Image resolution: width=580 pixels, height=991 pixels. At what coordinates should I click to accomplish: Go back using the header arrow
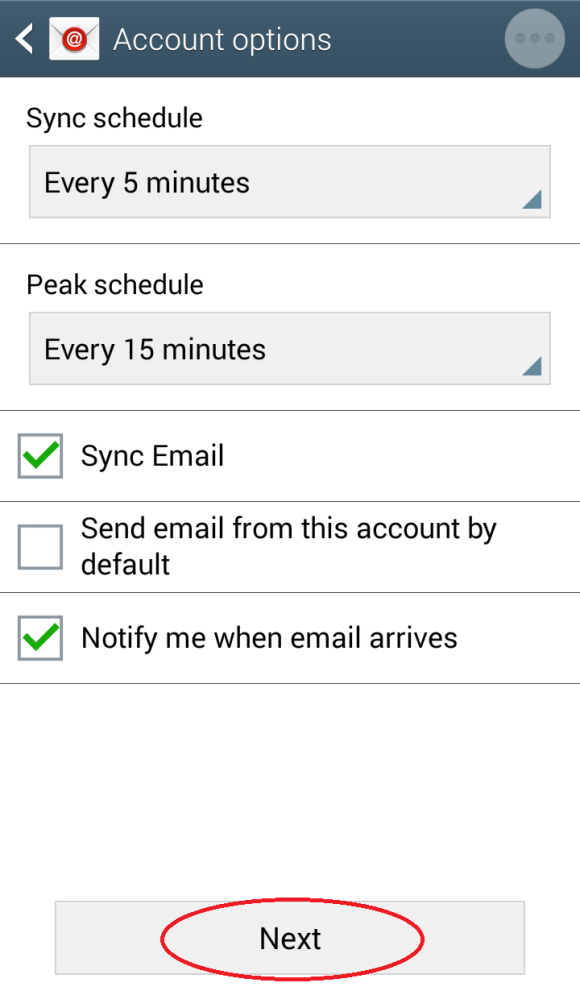[x=24, y=39]
